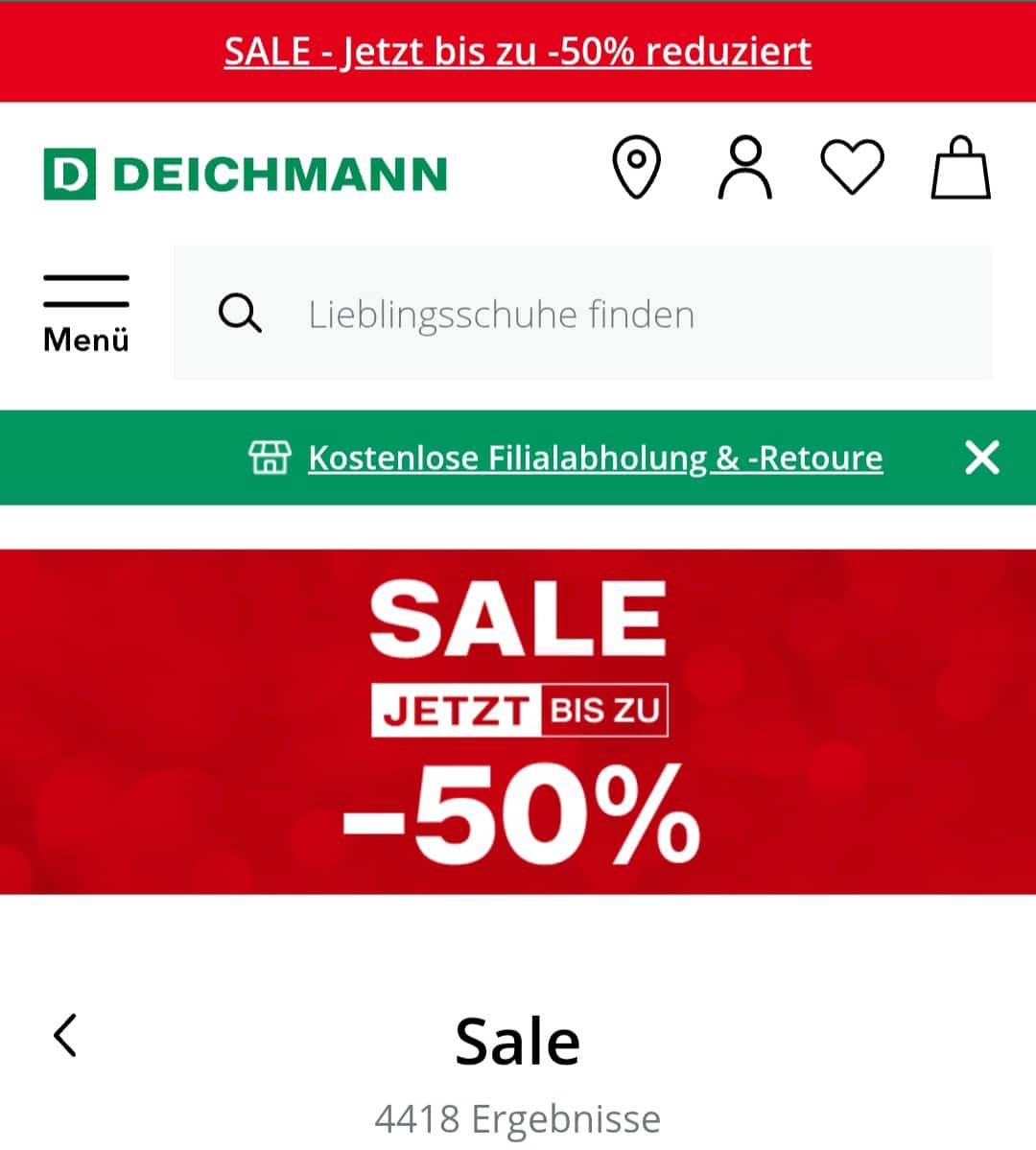Viewport: 1036px width, 1150px height.
Task: Open the Menü hamburger button
Action: (86, 313)
